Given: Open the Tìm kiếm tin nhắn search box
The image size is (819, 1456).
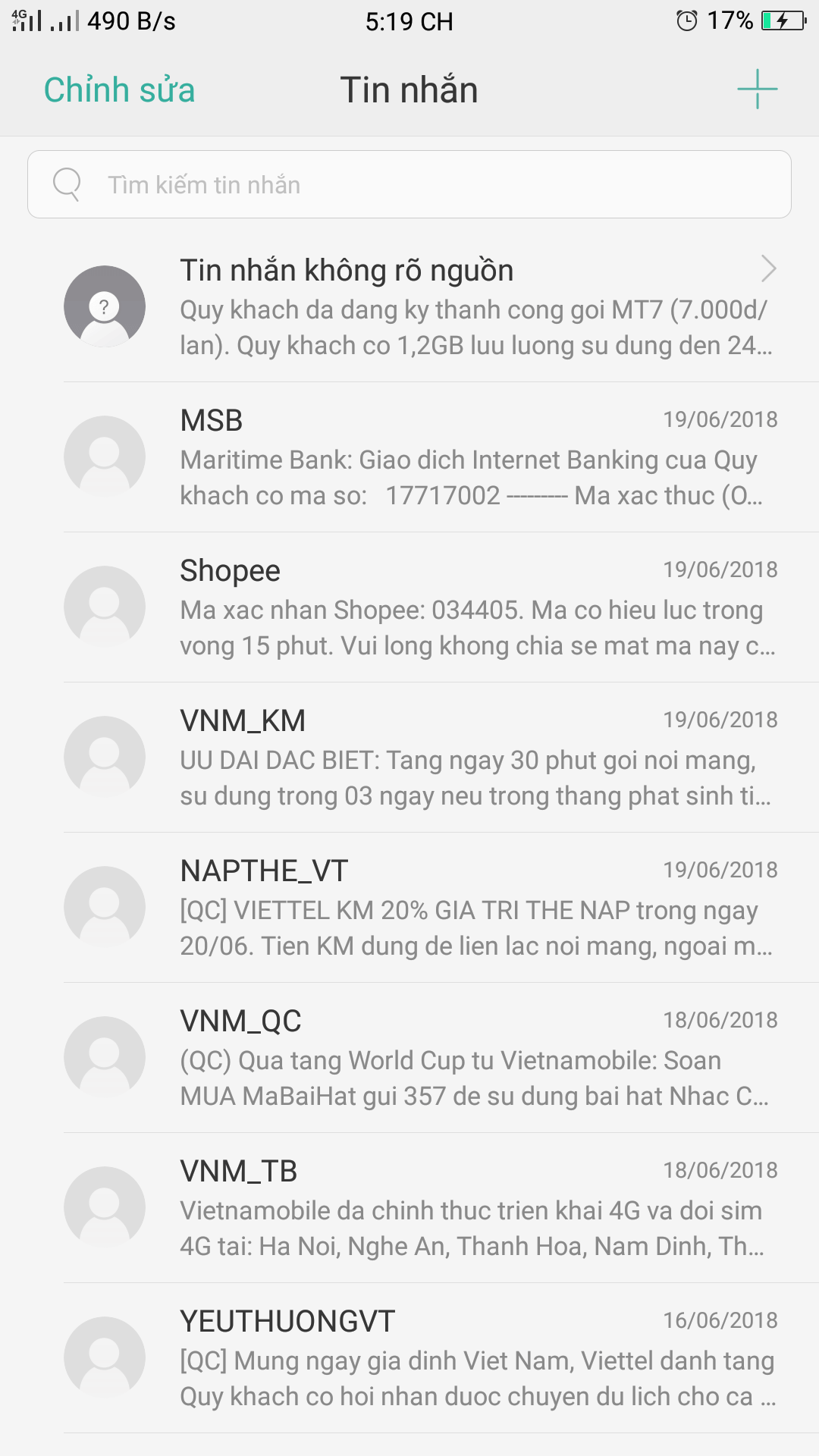Looking at the screenshot, I should [409, 184].
